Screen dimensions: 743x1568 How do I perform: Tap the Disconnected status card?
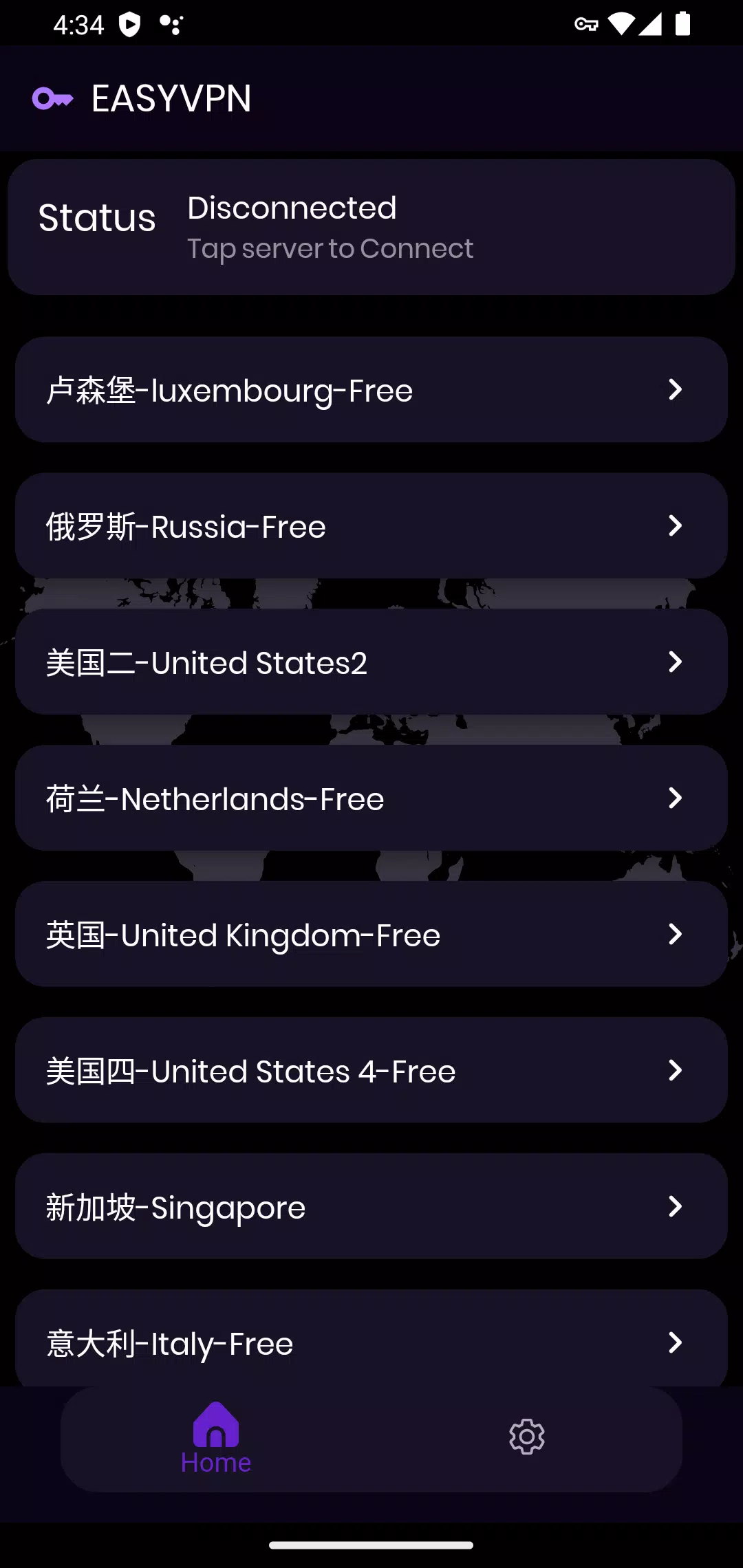pos(371,226)
